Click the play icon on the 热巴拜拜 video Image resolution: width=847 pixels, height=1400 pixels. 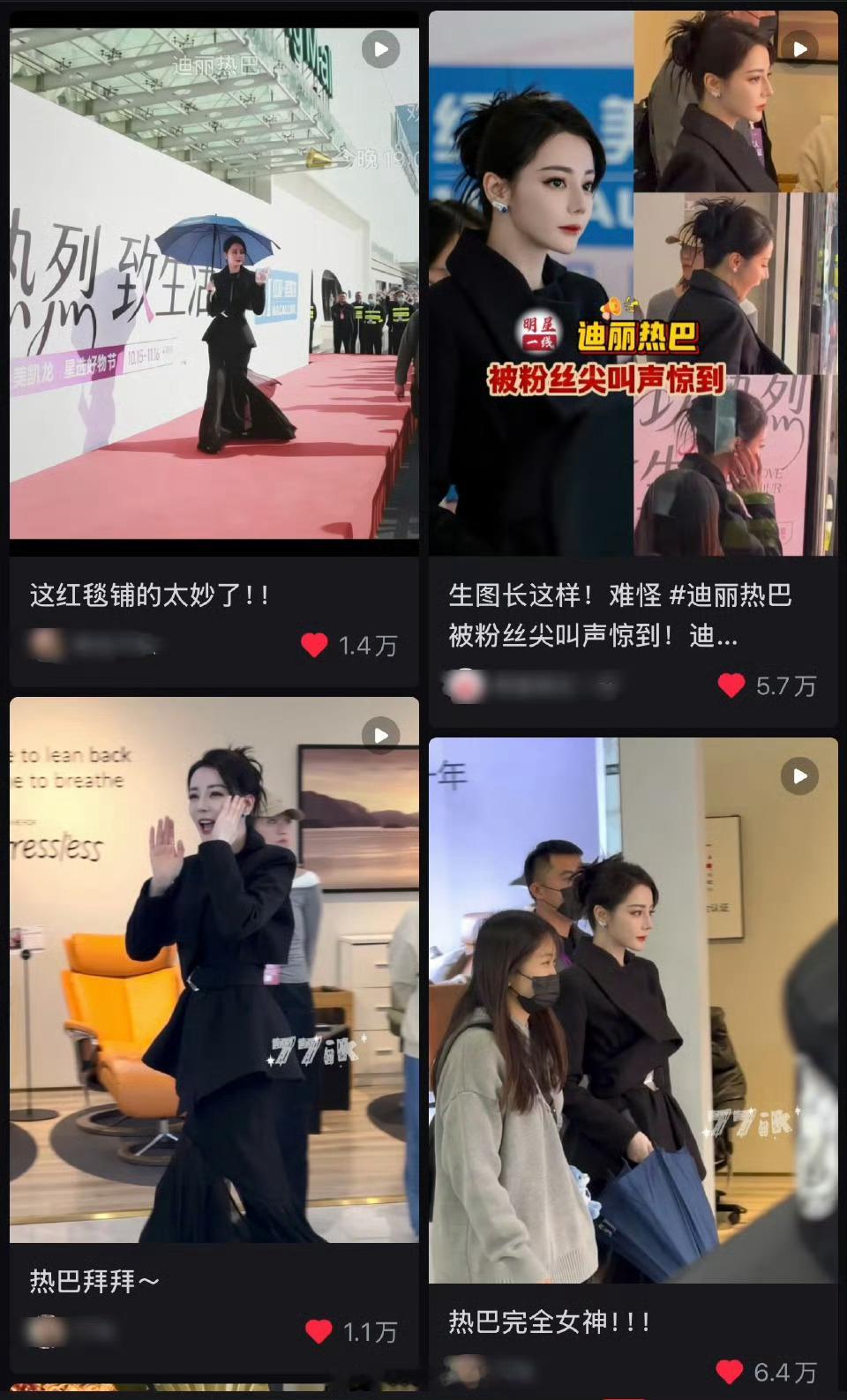point(379,735)
